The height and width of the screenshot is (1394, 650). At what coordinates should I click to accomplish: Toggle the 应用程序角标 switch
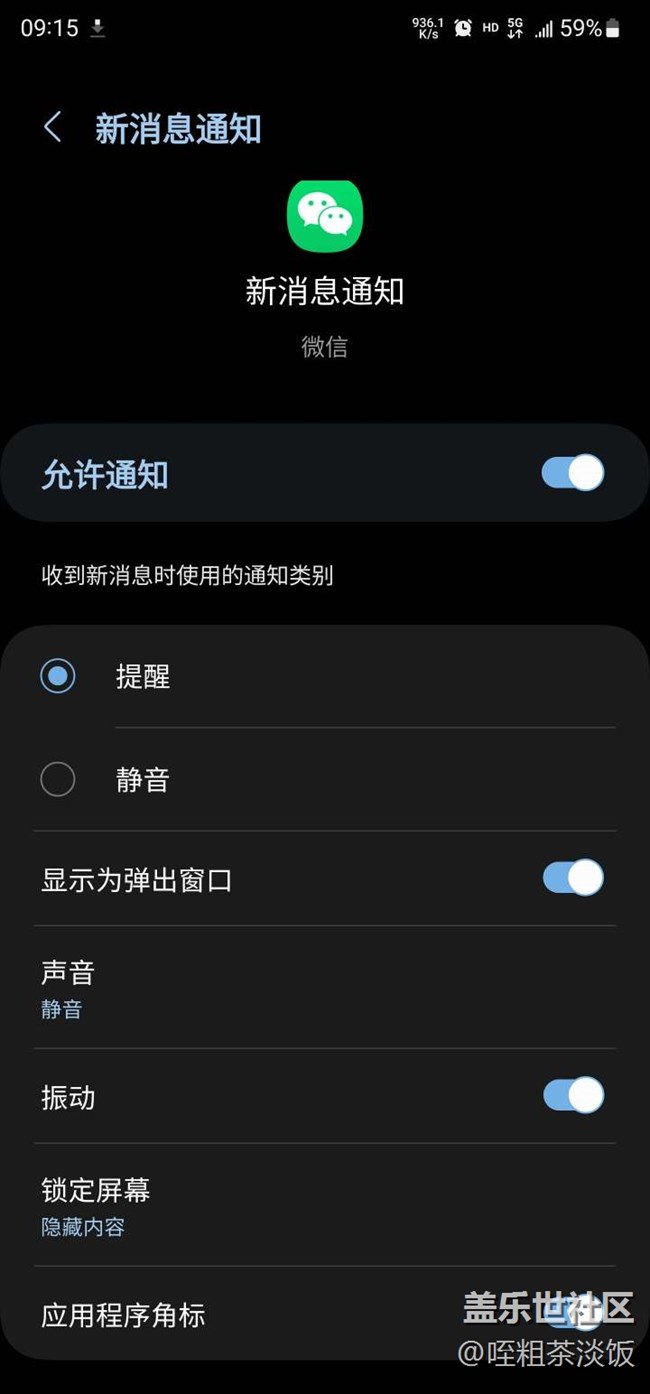coord(574,1313)
